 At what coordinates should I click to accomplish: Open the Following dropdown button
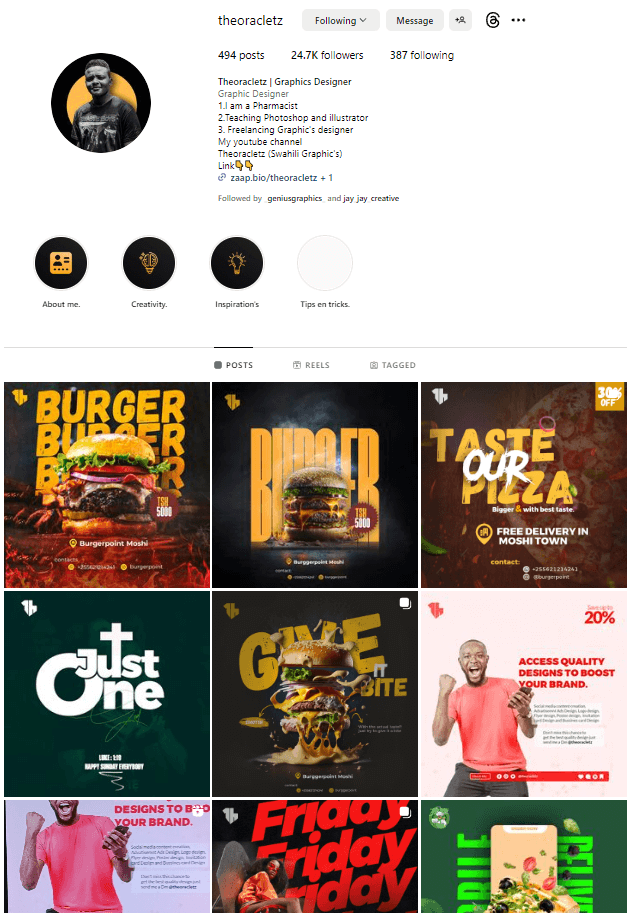(341, 20)
